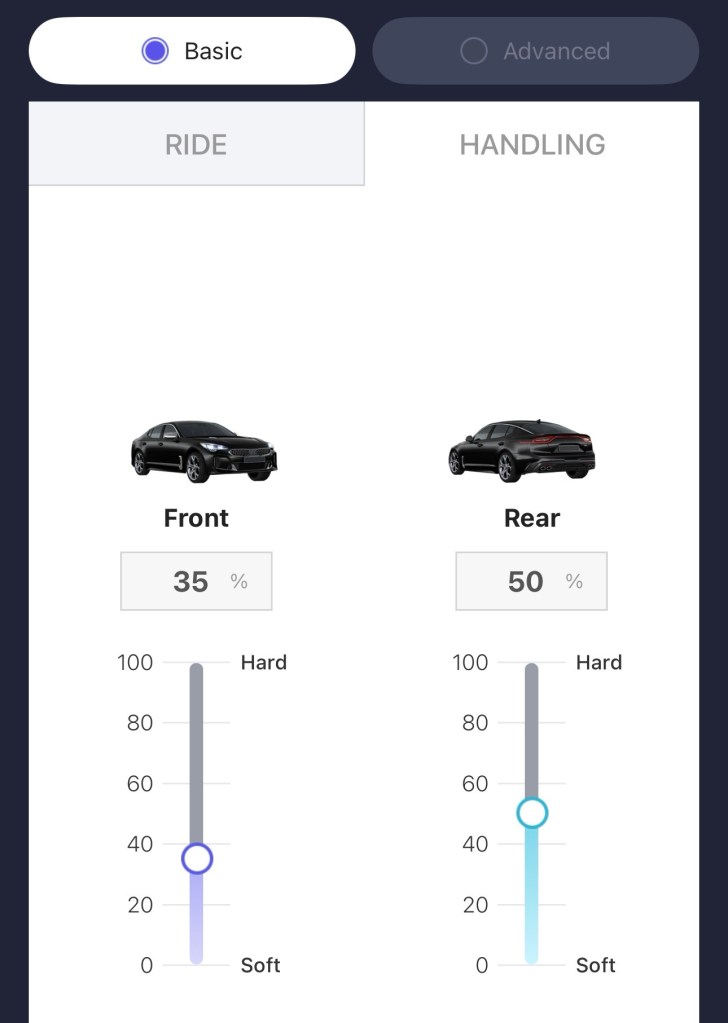728x1023 pixels.
Task: Tap the Front stiffness slider handle
Action: (197, 858)
